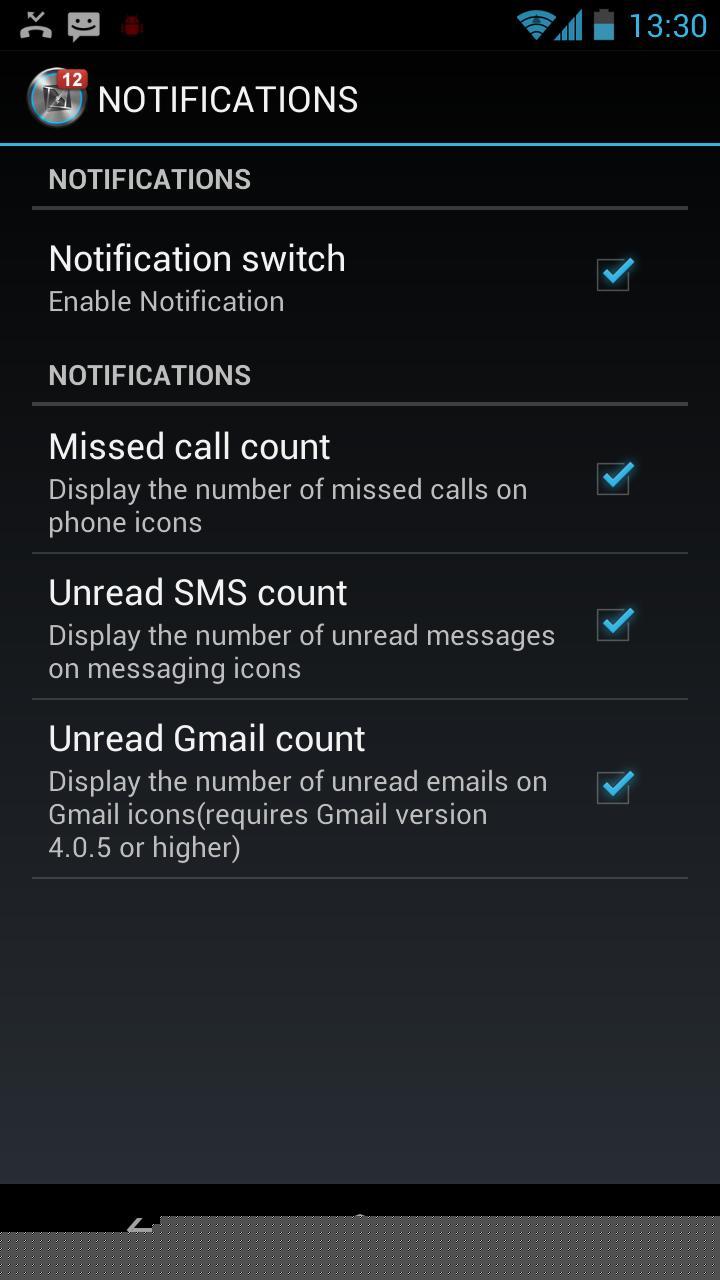720x1280 pixels.
Task: Uncheck Missed call count
Action: pos(614,478)
